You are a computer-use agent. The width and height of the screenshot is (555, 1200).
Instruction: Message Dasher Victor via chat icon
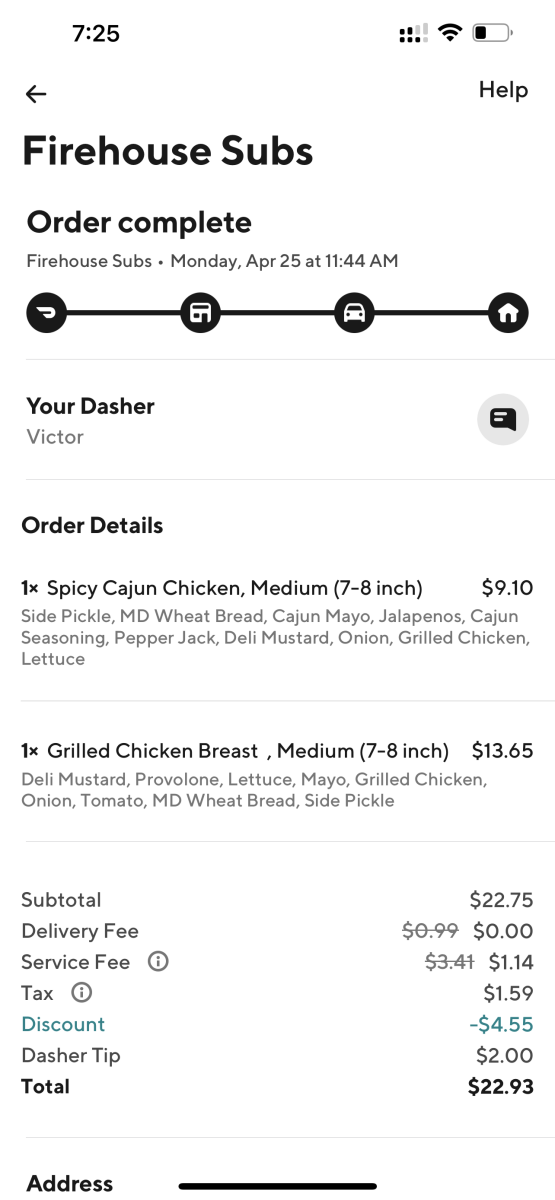502,420
